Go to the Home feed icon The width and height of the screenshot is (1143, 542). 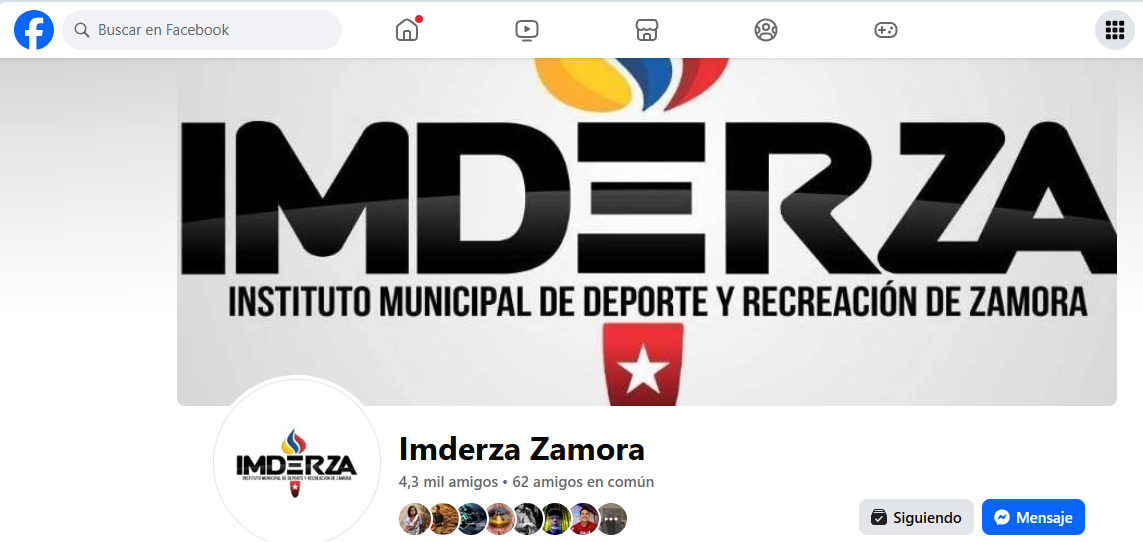tap(407, 30)
